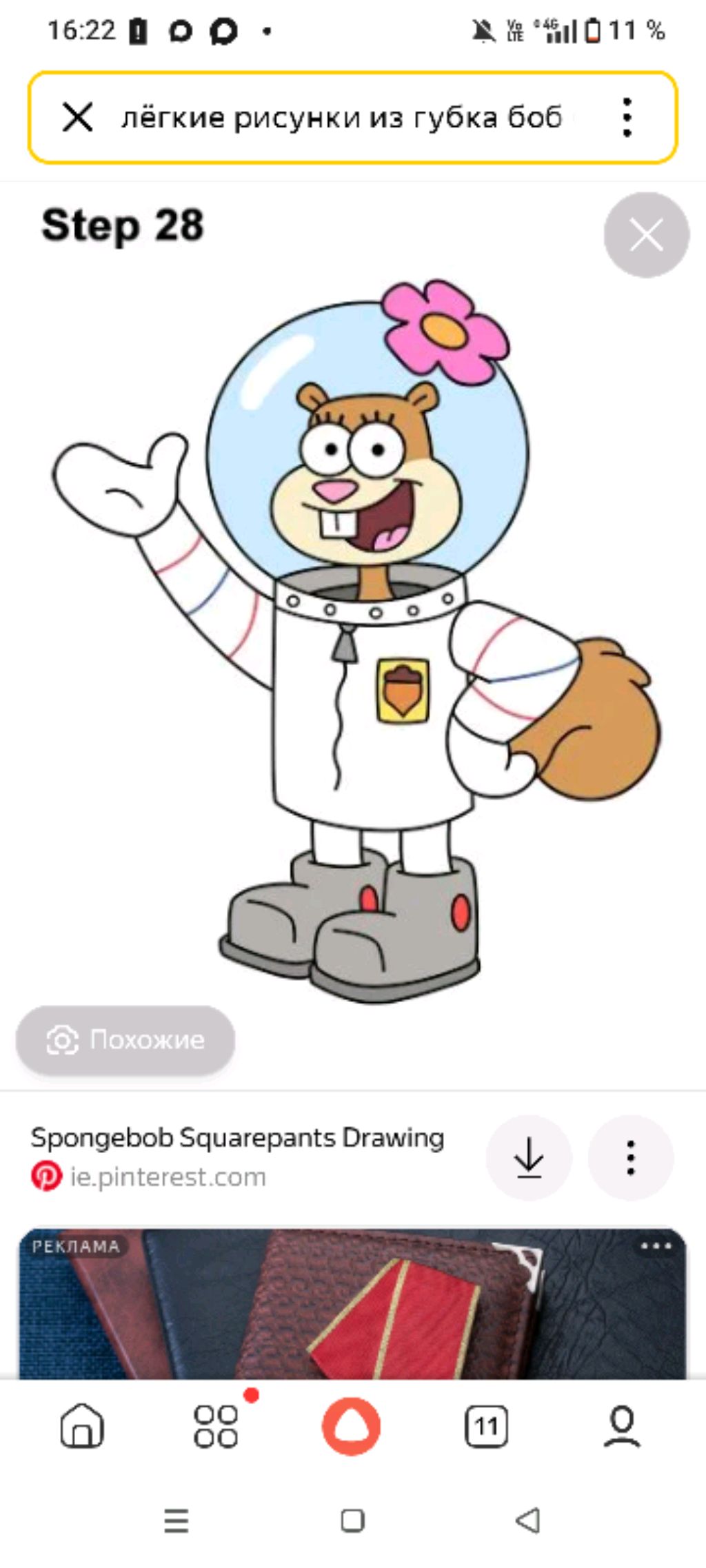Open the ad's three-dot options

pos(656,1245)
